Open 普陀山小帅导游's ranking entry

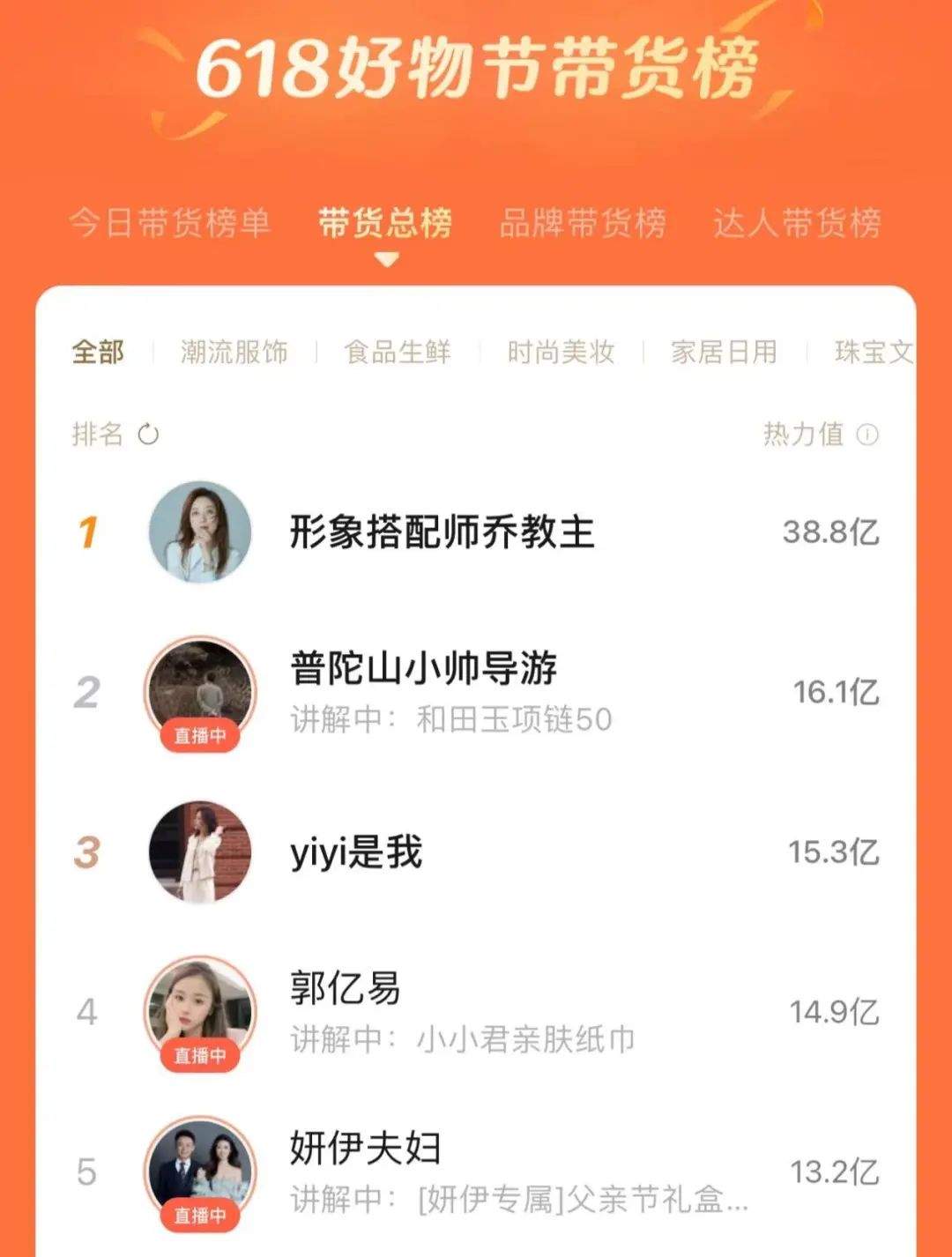[x=424, y=669]
